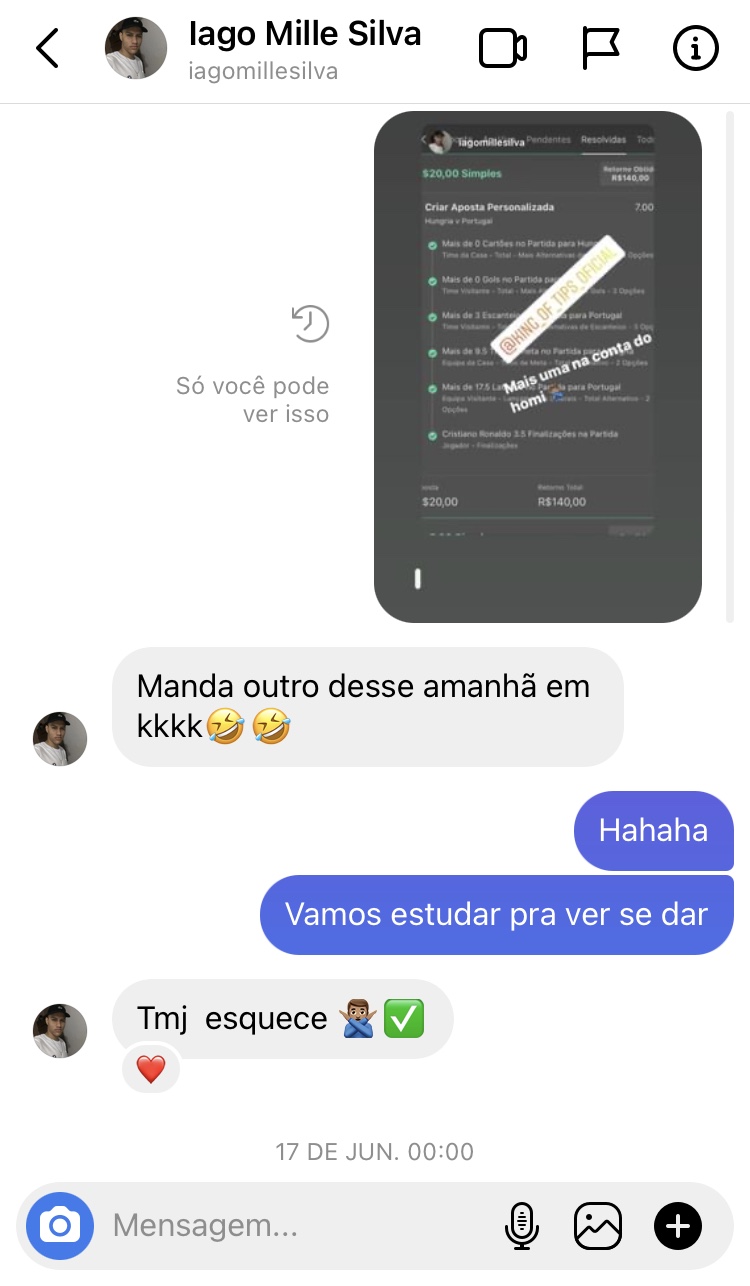Start a video call with Iago
The width and height of the screenshot is (750, 1286).
tap(502, 48)
